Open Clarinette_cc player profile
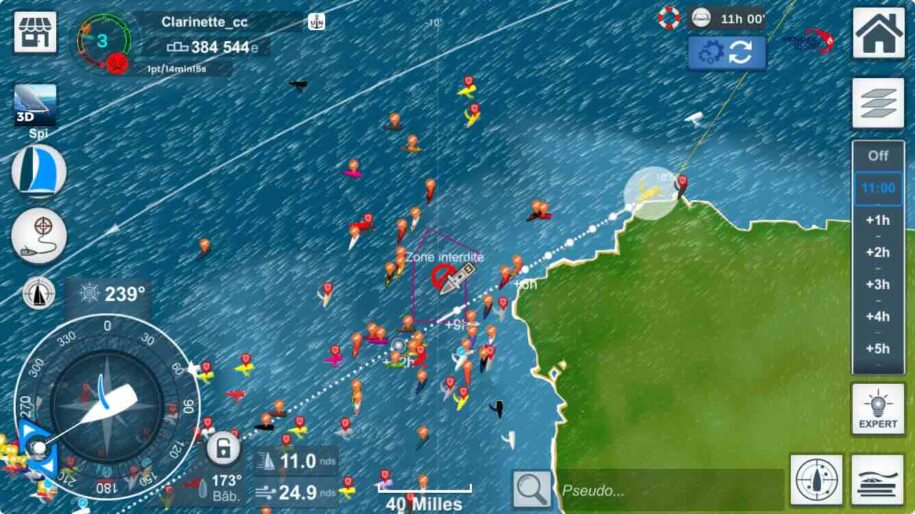The image size is (915, 514). tap(204, 21)
